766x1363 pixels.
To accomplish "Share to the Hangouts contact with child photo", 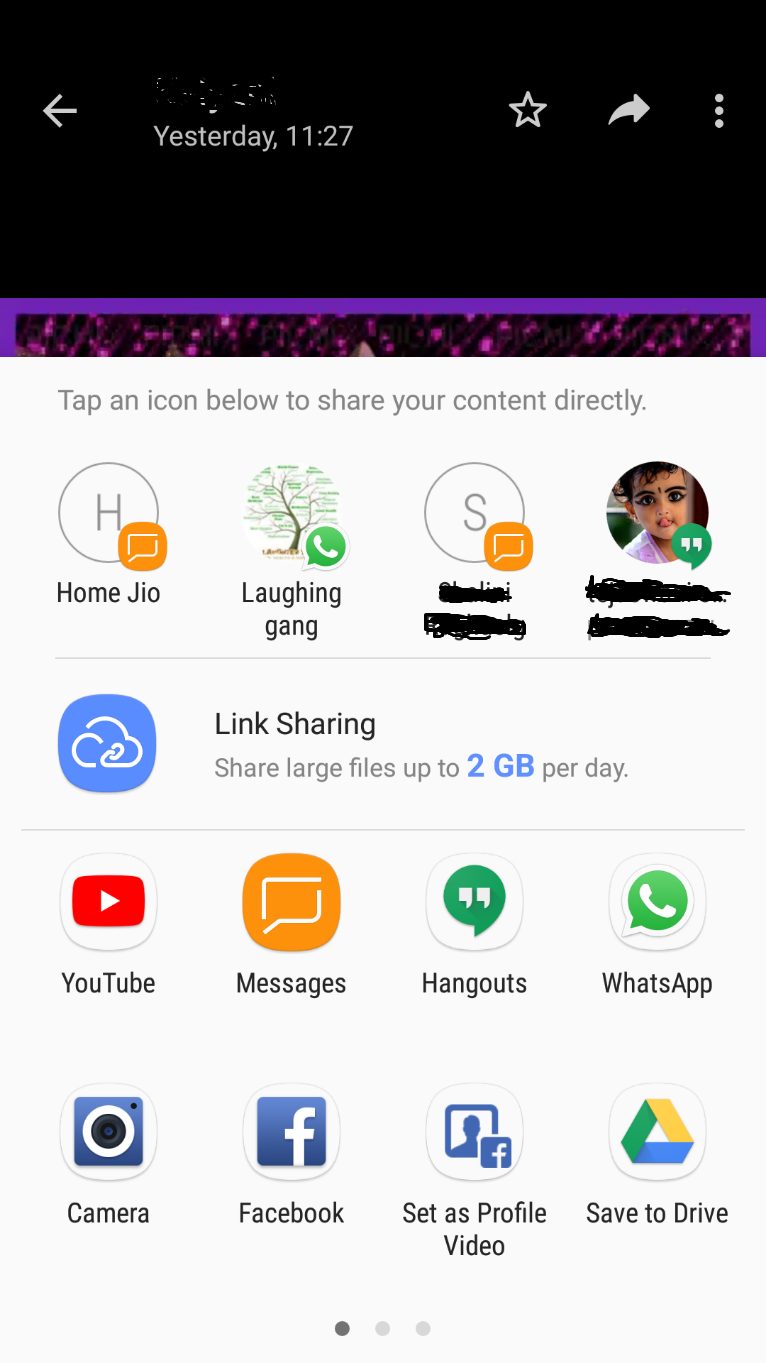I will (x=657, y=550).
